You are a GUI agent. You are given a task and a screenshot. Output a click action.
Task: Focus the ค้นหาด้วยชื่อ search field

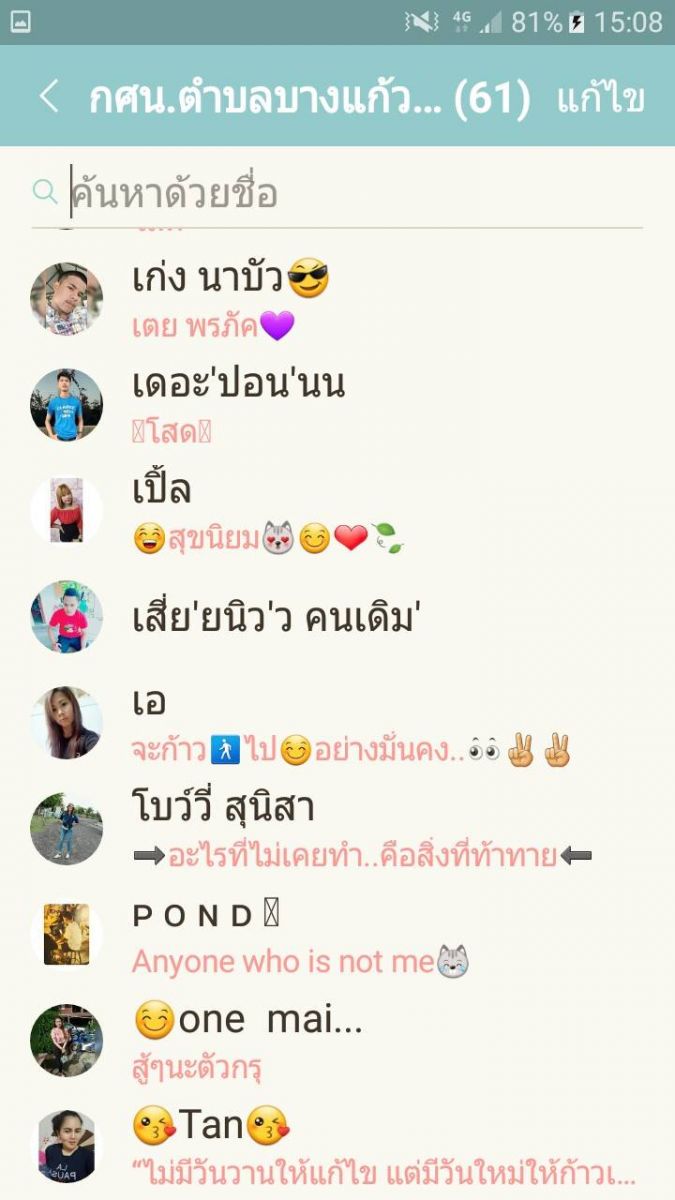(x=337, y=192)
